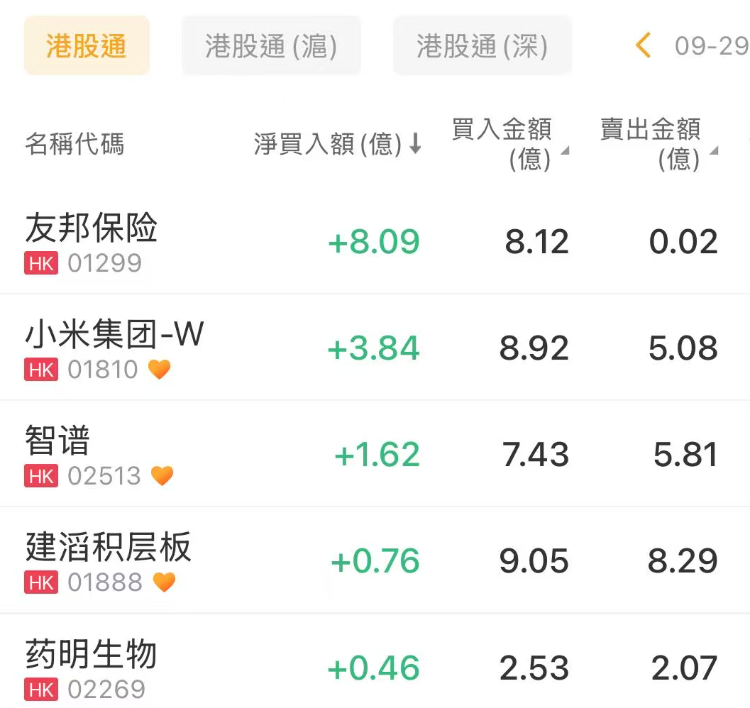The height and width of the screenshot is (708, 750).
Task: Open the 建滔积层板 01888 stock row
Action: pyautogui.click(x=375, y=560)
